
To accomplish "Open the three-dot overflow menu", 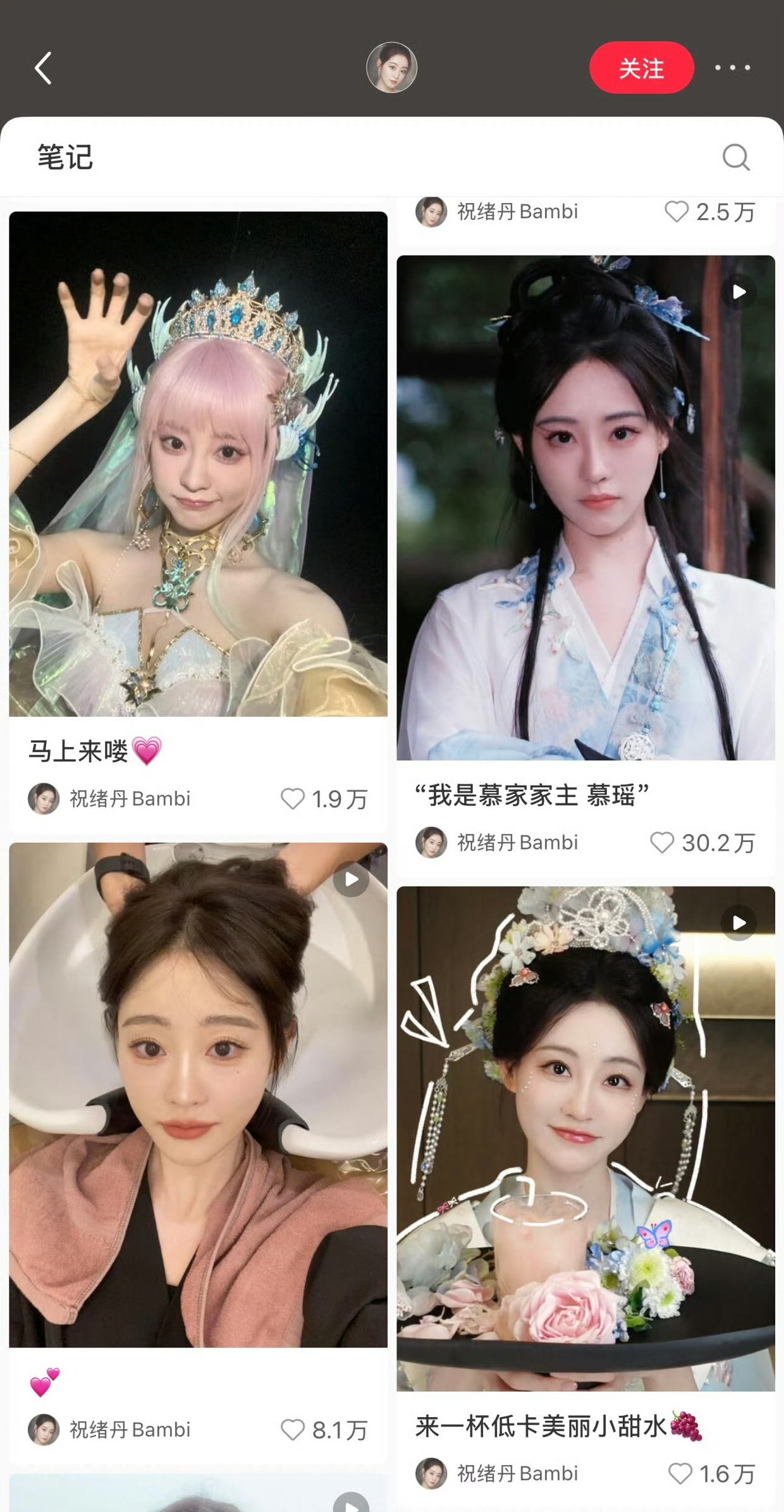I will pos(732,68).
